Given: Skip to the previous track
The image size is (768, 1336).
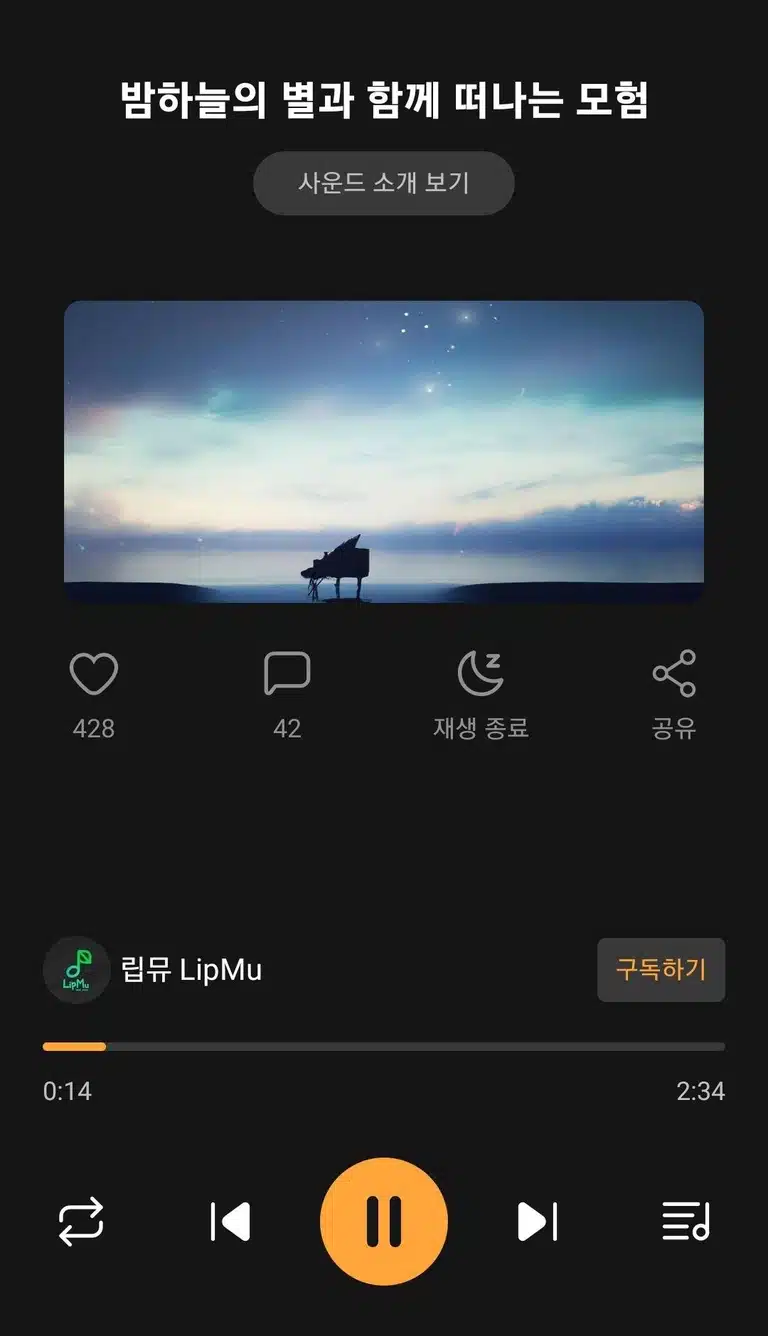Looking at the screenshot, I should 230,1222.
